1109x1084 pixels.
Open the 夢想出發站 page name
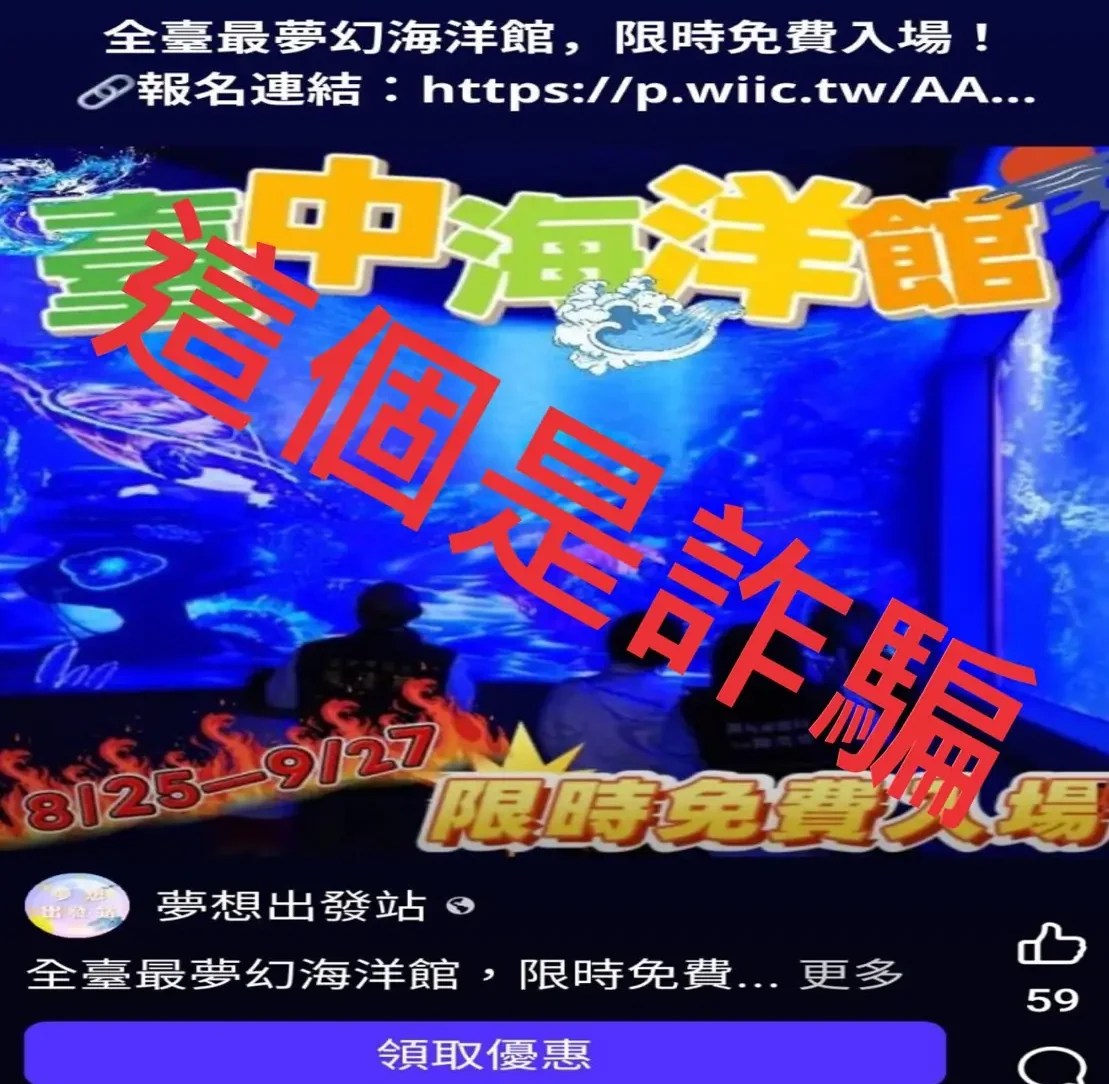tap(290, 906)
